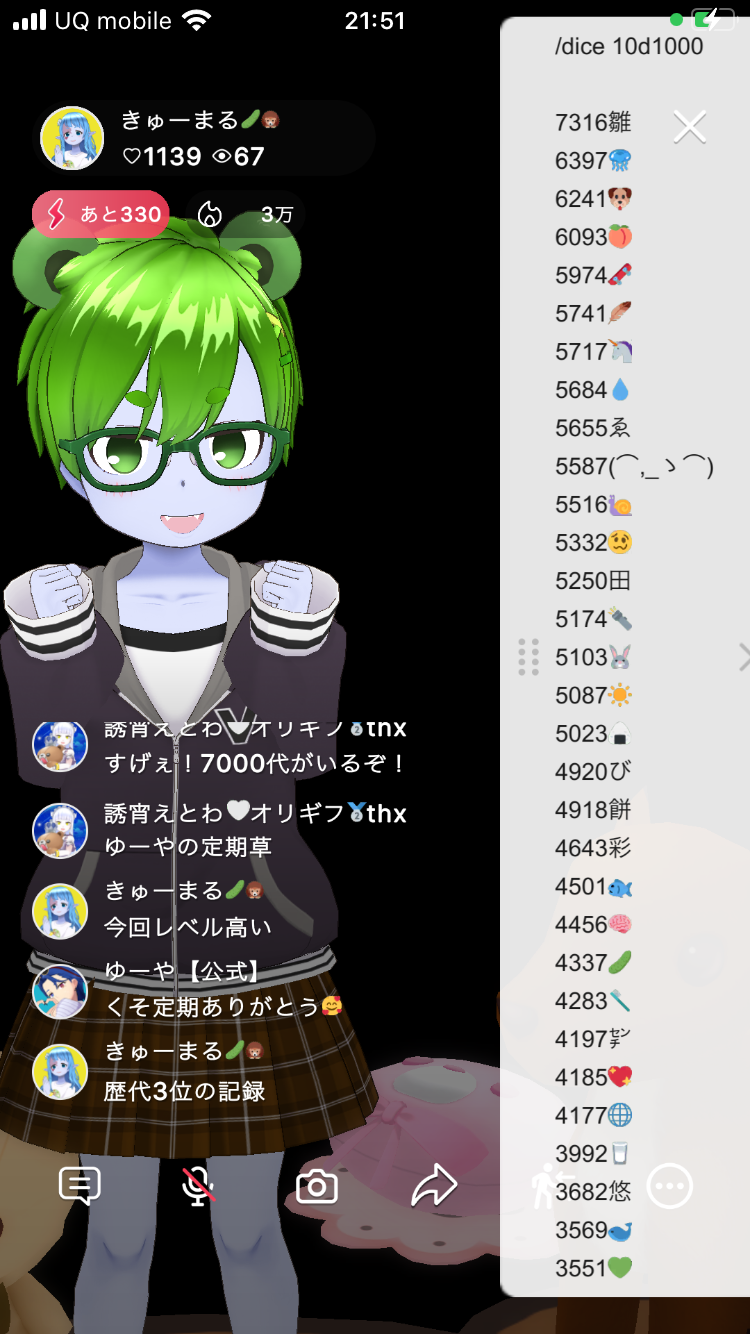Open streamer きゅーまる's profile header
Screen dimensions: 750x1334
point(200,138)
